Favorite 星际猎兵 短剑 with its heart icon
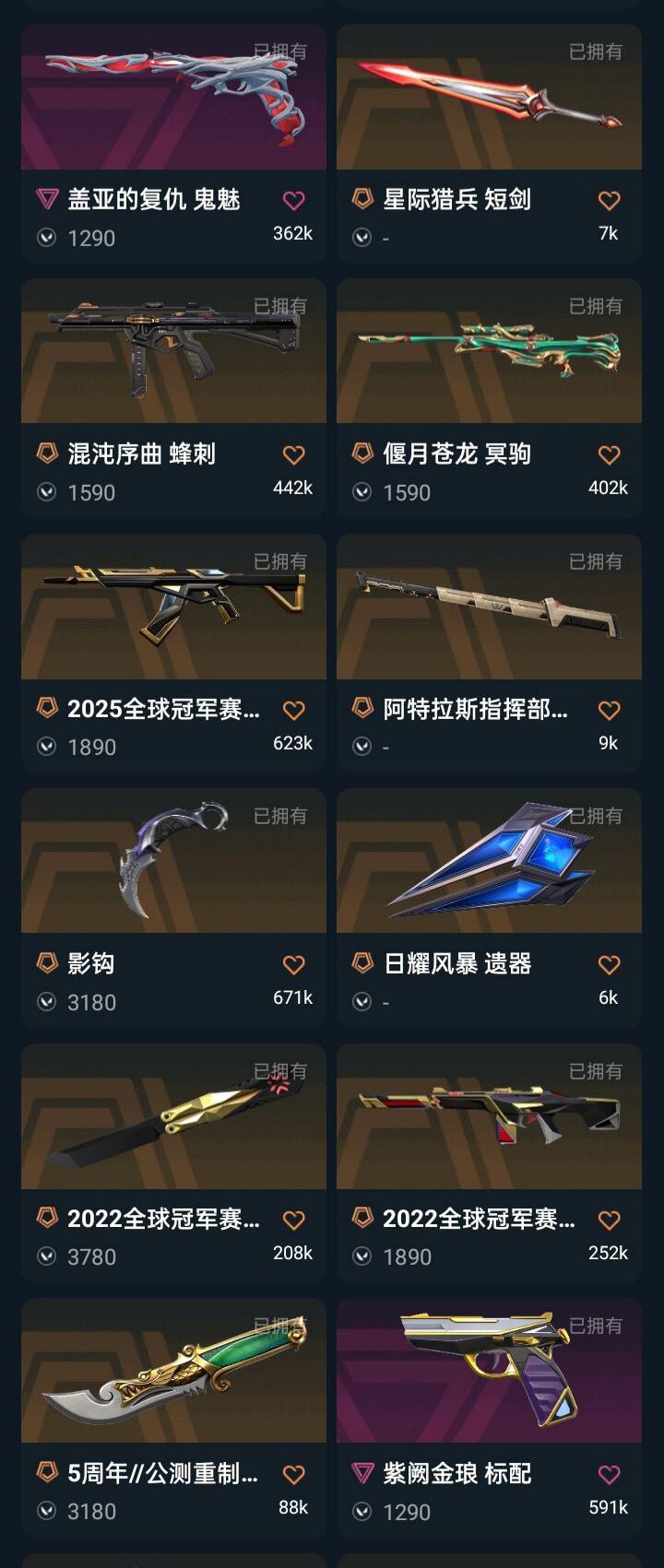 pos(608,197)
